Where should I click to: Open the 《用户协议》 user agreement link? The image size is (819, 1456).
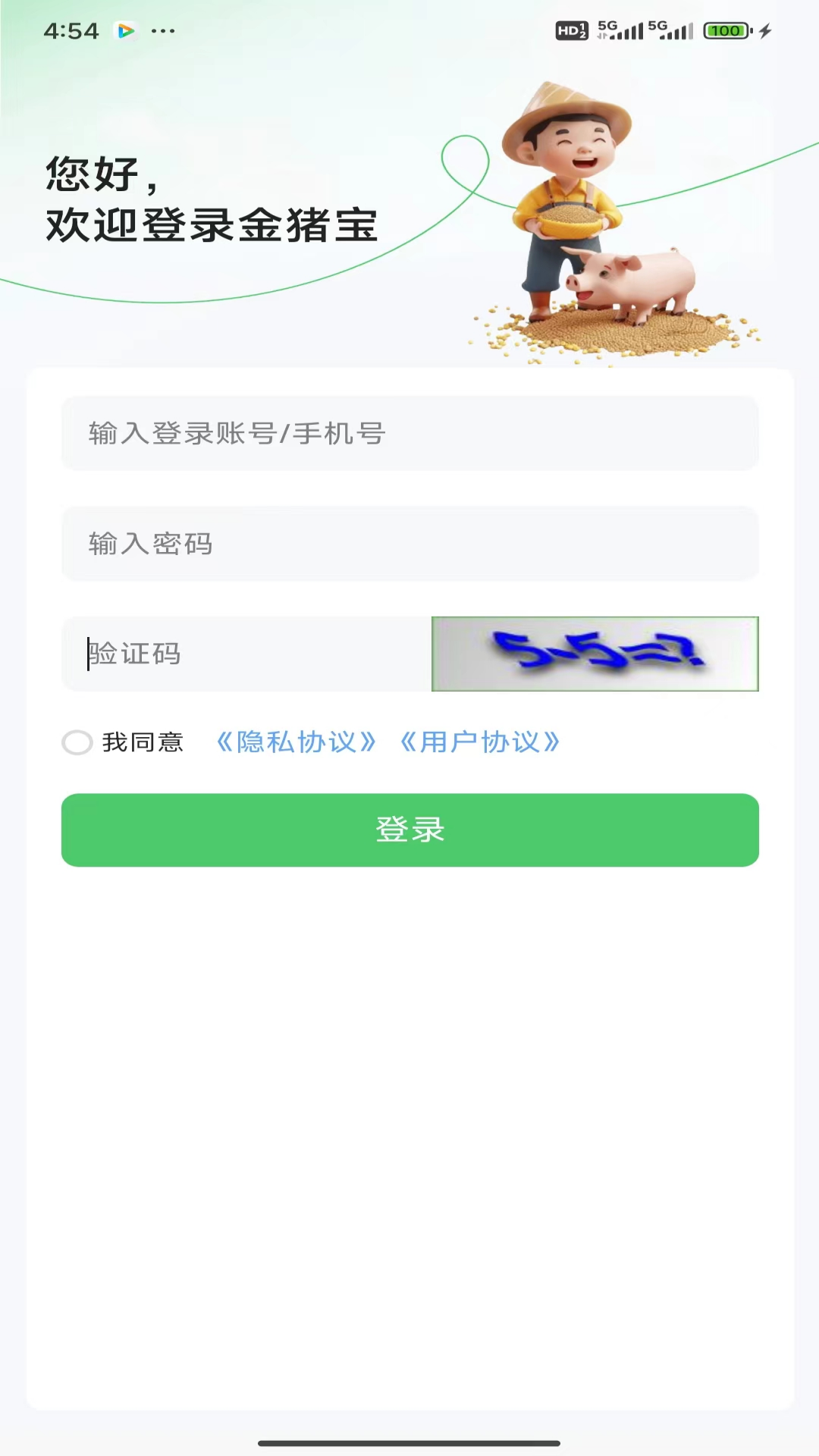coord(480,742)
